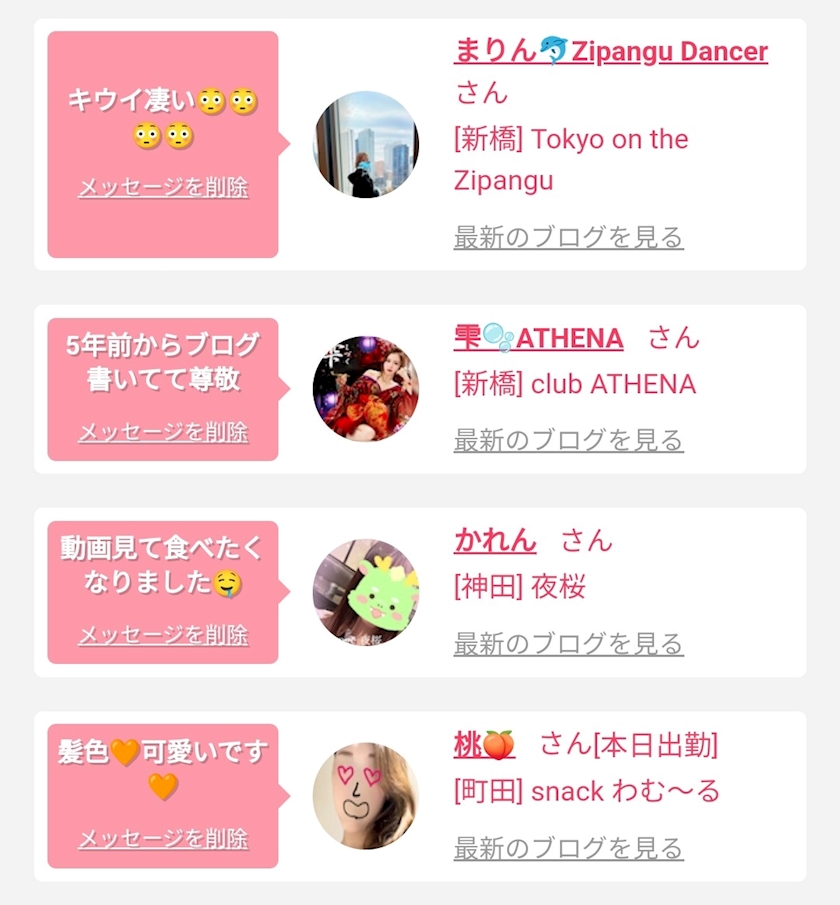Delete the キウイ凄い message
Image resolution: width=840 pixels, height=905 pixels.
coord(163,188)
